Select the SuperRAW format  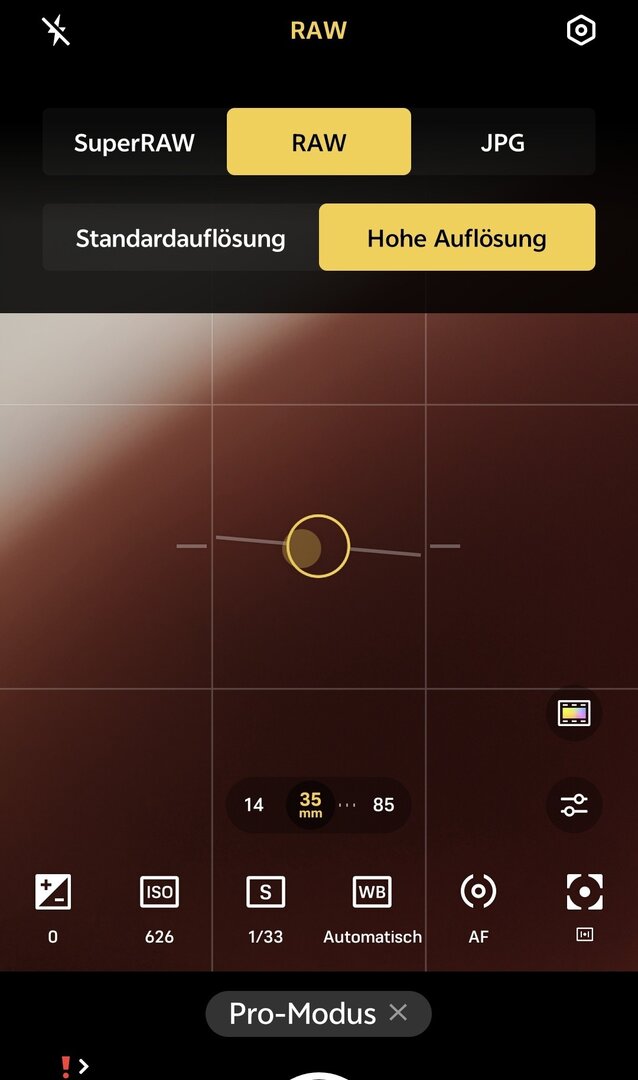[134, 142]
